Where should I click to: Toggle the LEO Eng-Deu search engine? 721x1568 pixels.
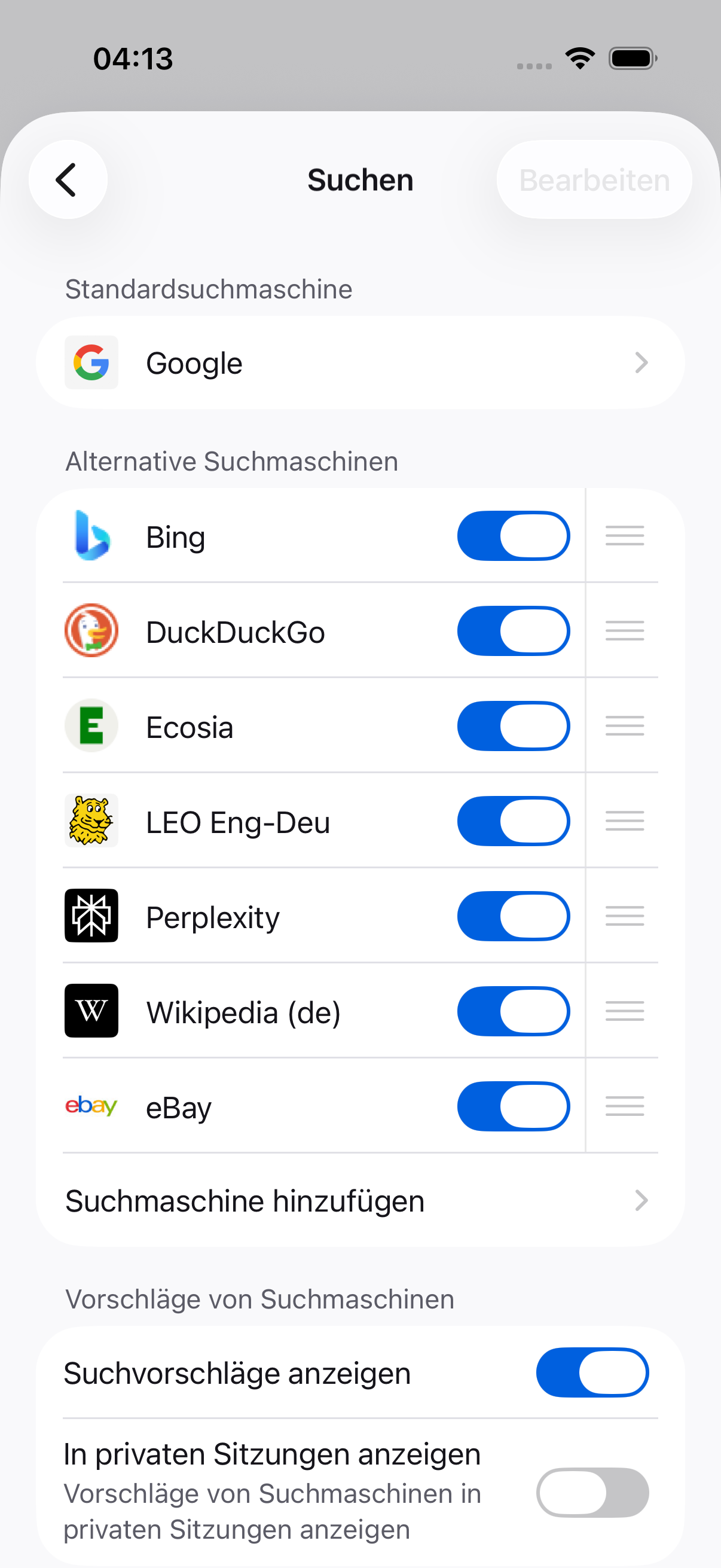click(x=513, y=820)
